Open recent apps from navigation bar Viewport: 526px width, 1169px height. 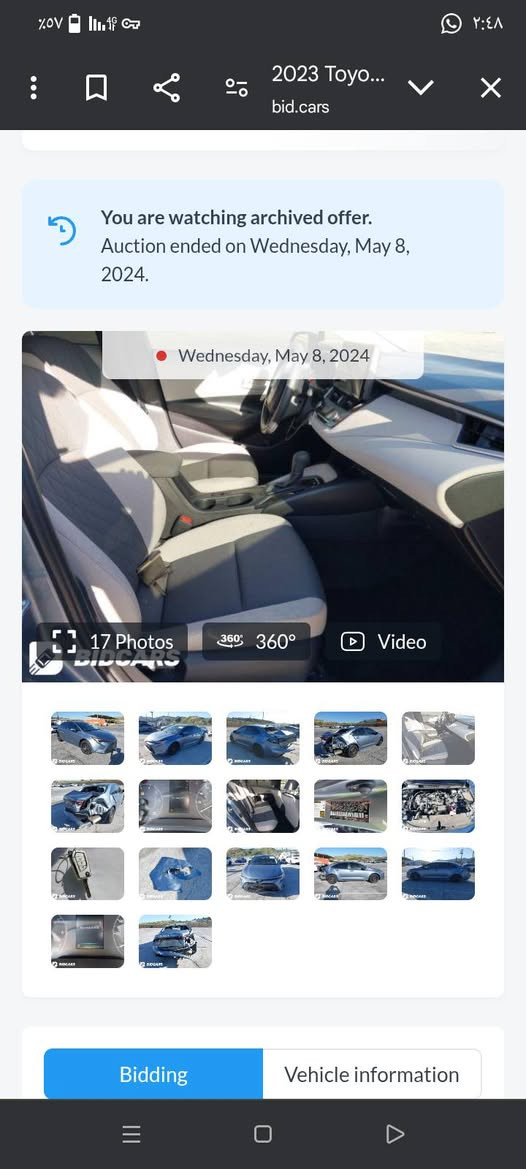pyautogui.click(x=131, y=1134)
